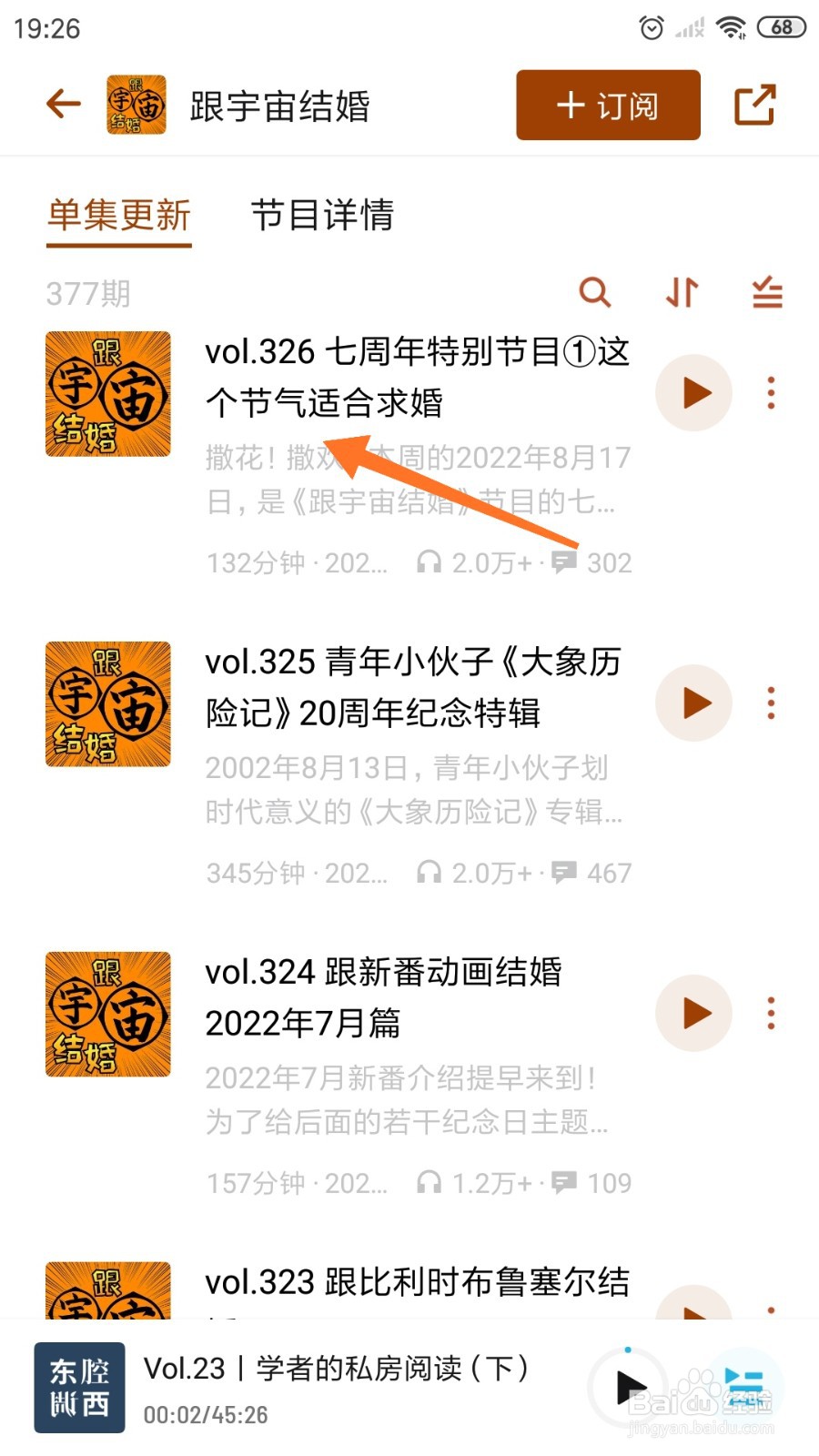Screen dimensions: 819x1456
Task: Resume playback in the bottom mini player
Action: pyautogui.click(x=630, y=1388)
